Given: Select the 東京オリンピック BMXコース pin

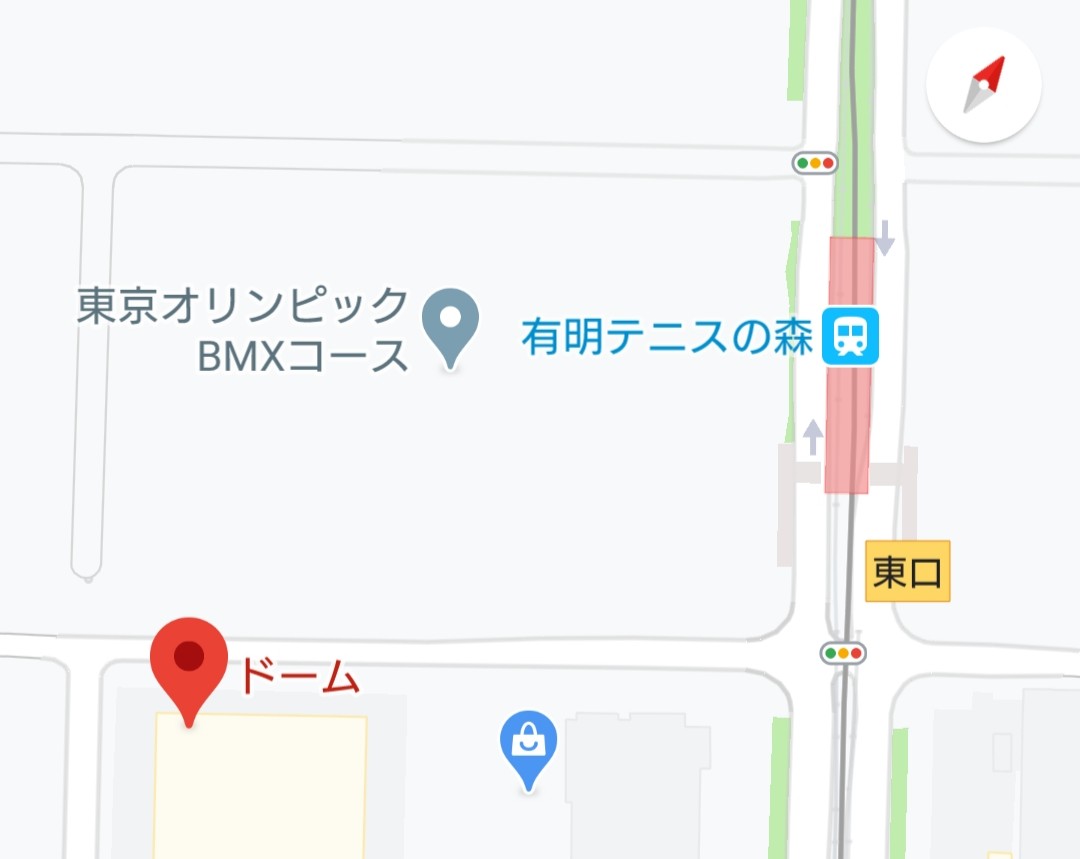Looking at the screenshot, I should (x=450, y=324).
